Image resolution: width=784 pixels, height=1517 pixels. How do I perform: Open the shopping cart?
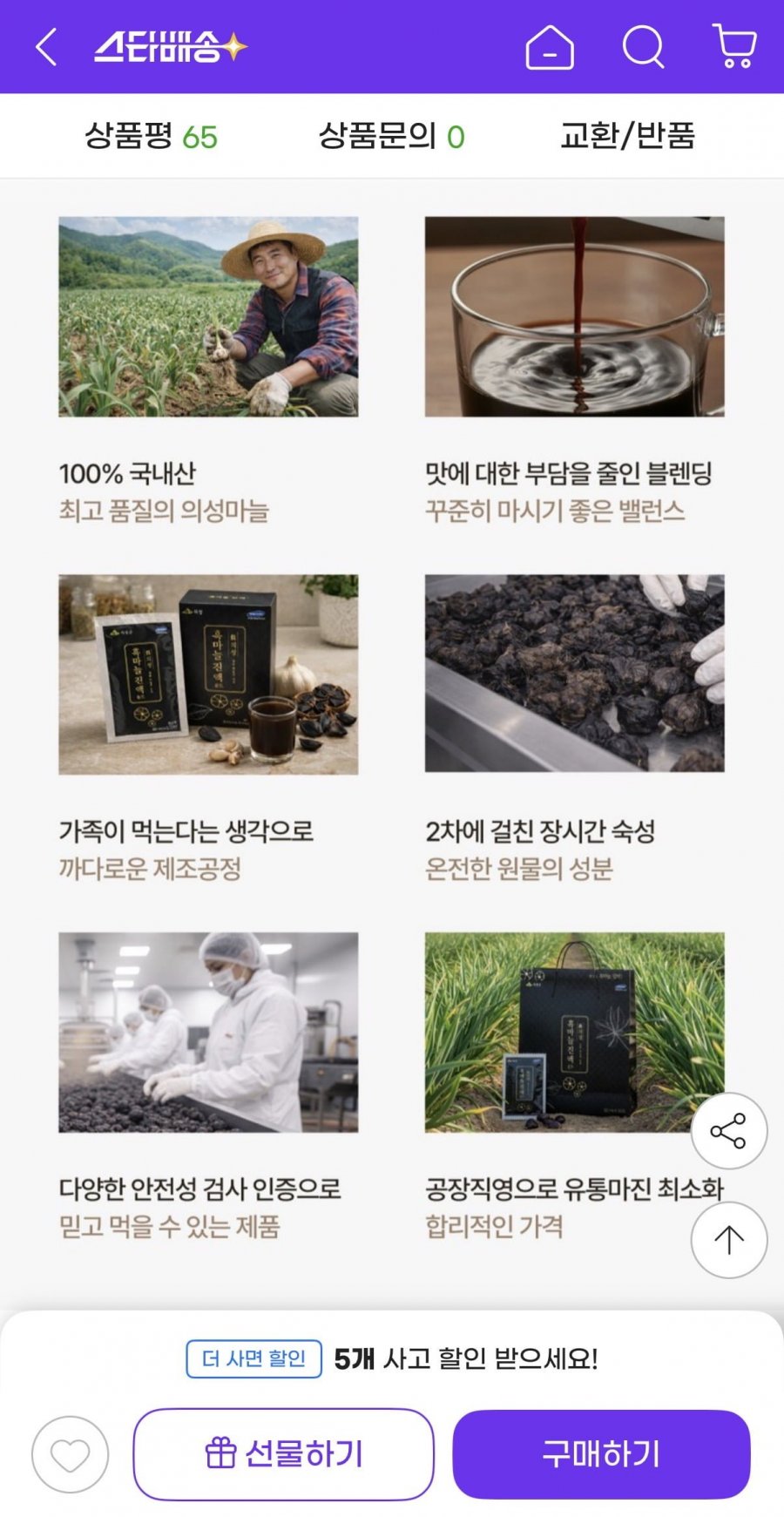coord(734,47)
